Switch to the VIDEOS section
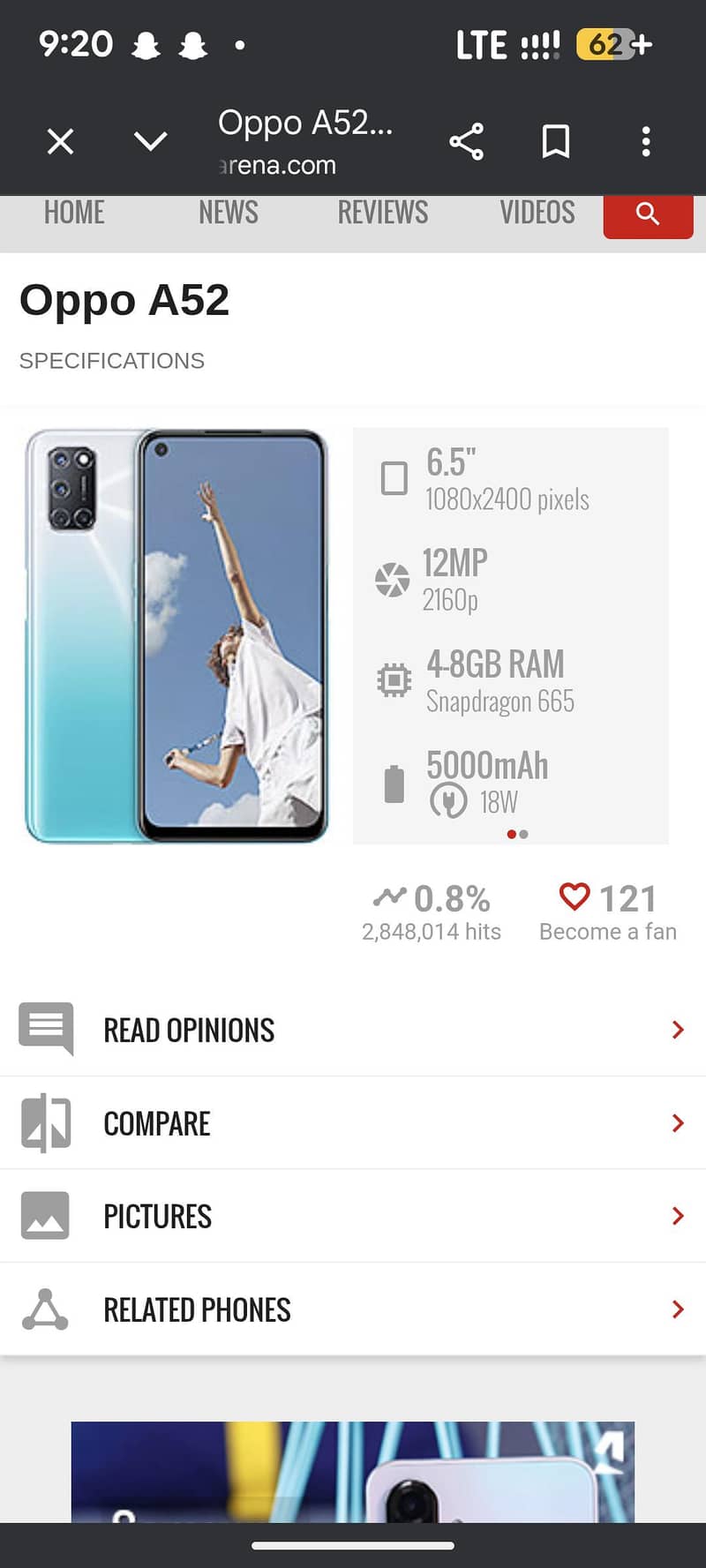 pyautogui.click(x=537, y=213)
